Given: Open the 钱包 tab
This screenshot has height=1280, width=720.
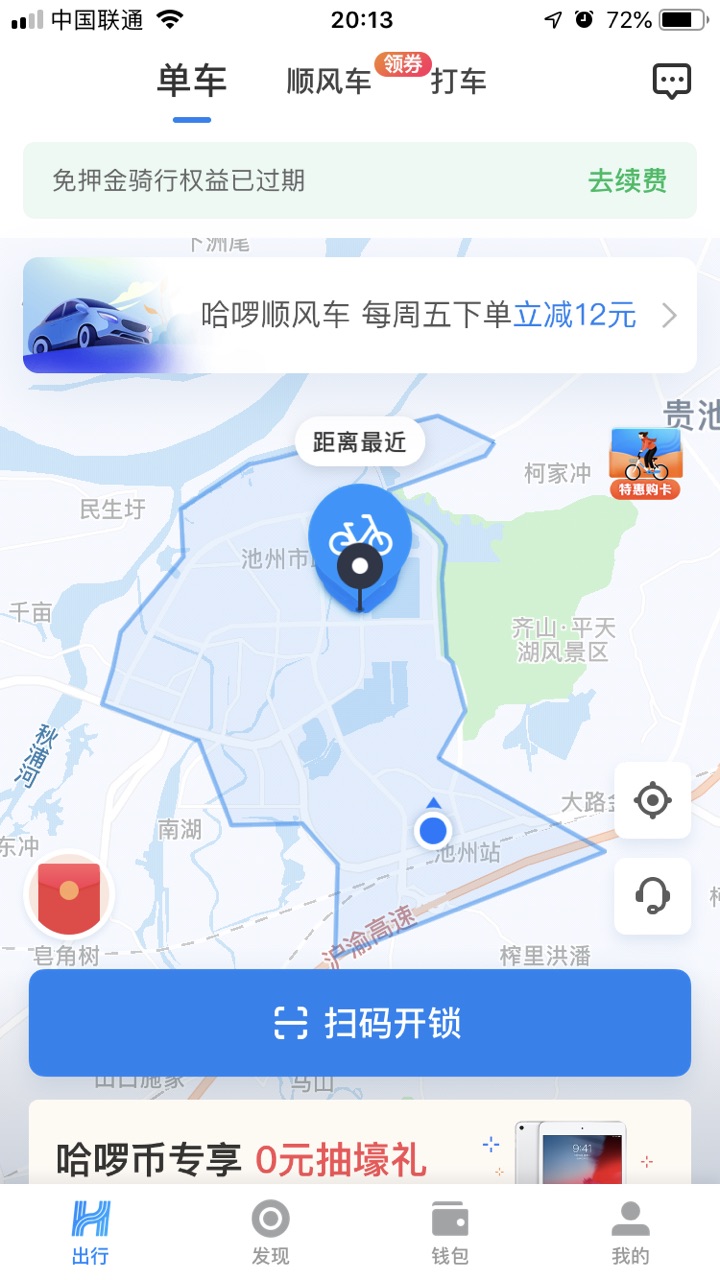Looking at the screenshot, I should tap(450, 1232).
